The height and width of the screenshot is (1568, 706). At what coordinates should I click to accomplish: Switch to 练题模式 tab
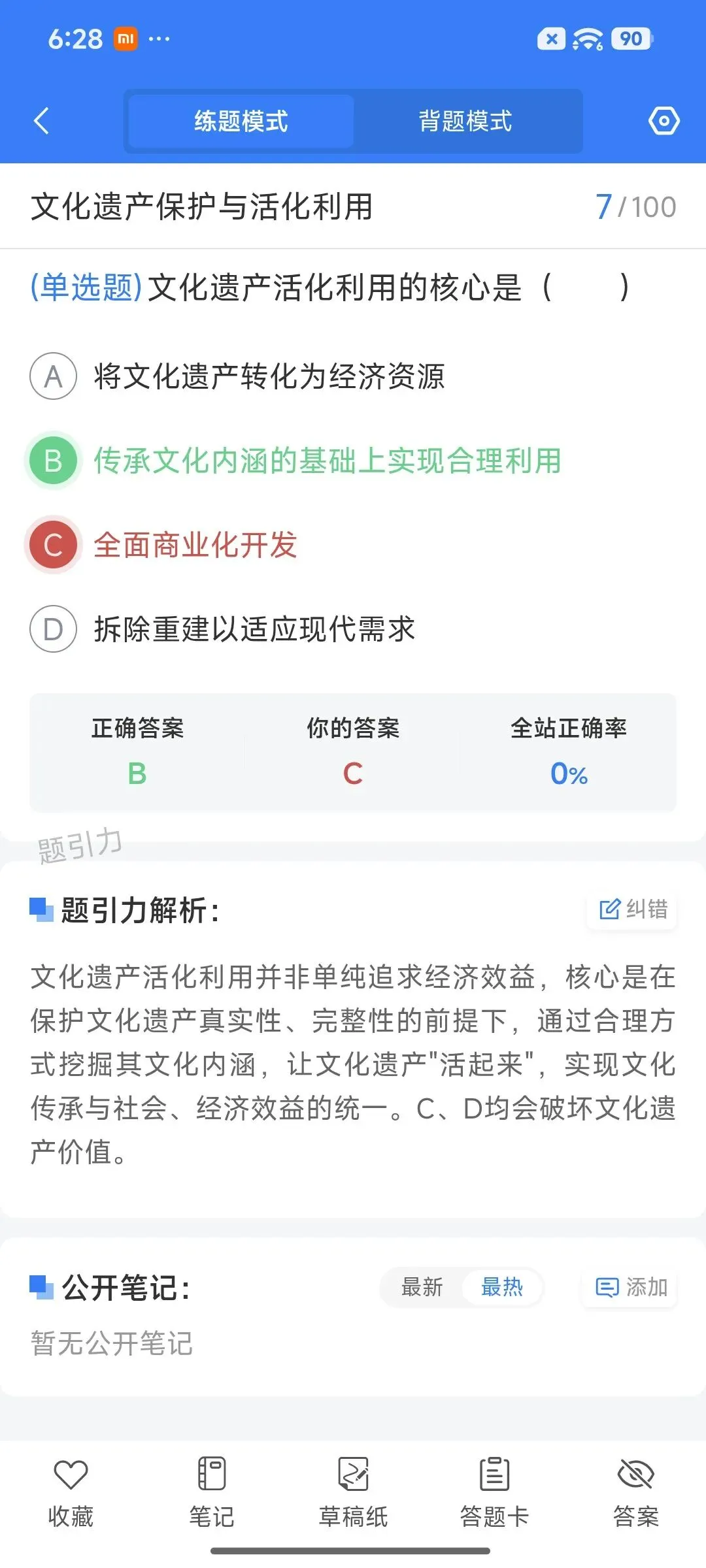pos(241,122)
